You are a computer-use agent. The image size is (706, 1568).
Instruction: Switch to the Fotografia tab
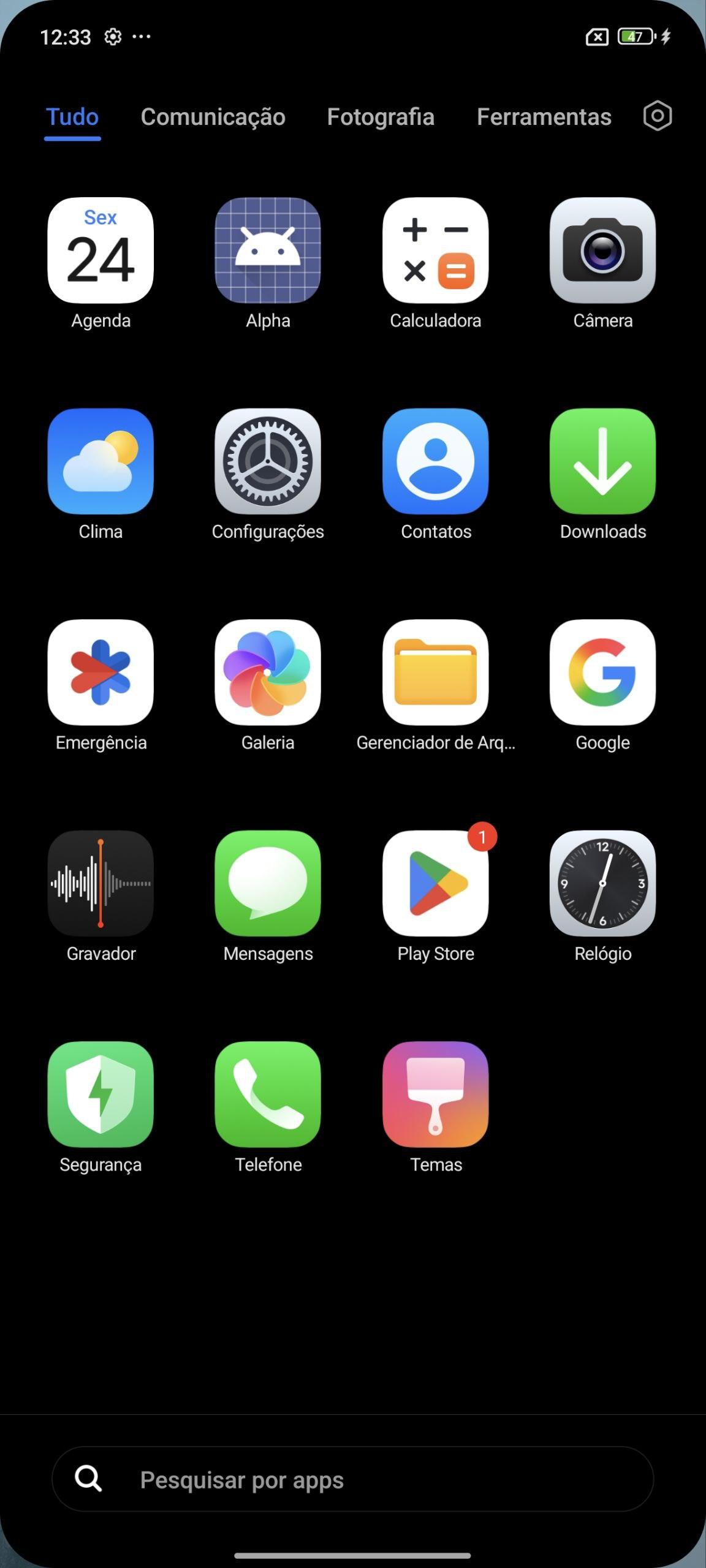[381, 116]
